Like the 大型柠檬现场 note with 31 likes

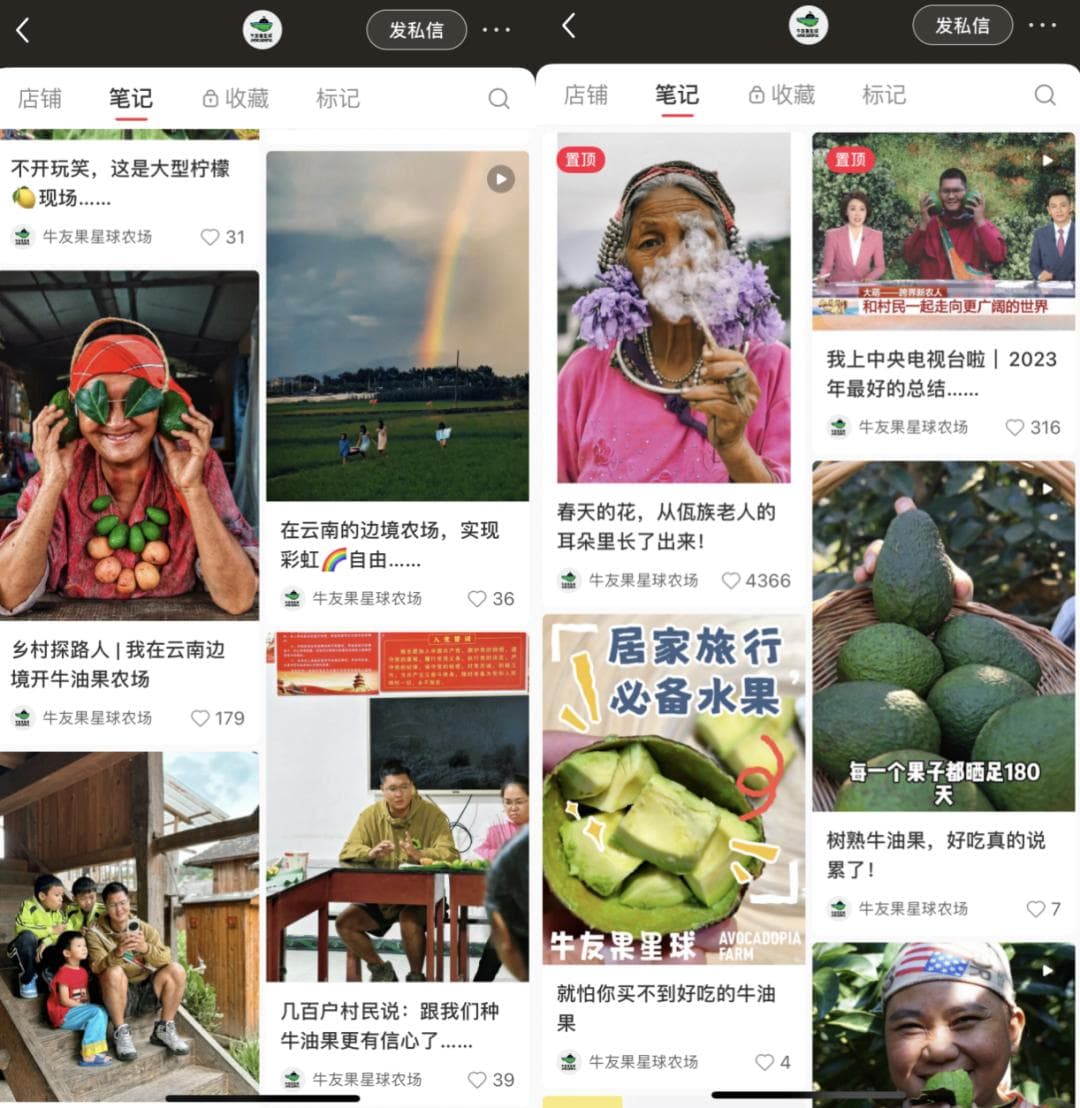click(210, 237)
